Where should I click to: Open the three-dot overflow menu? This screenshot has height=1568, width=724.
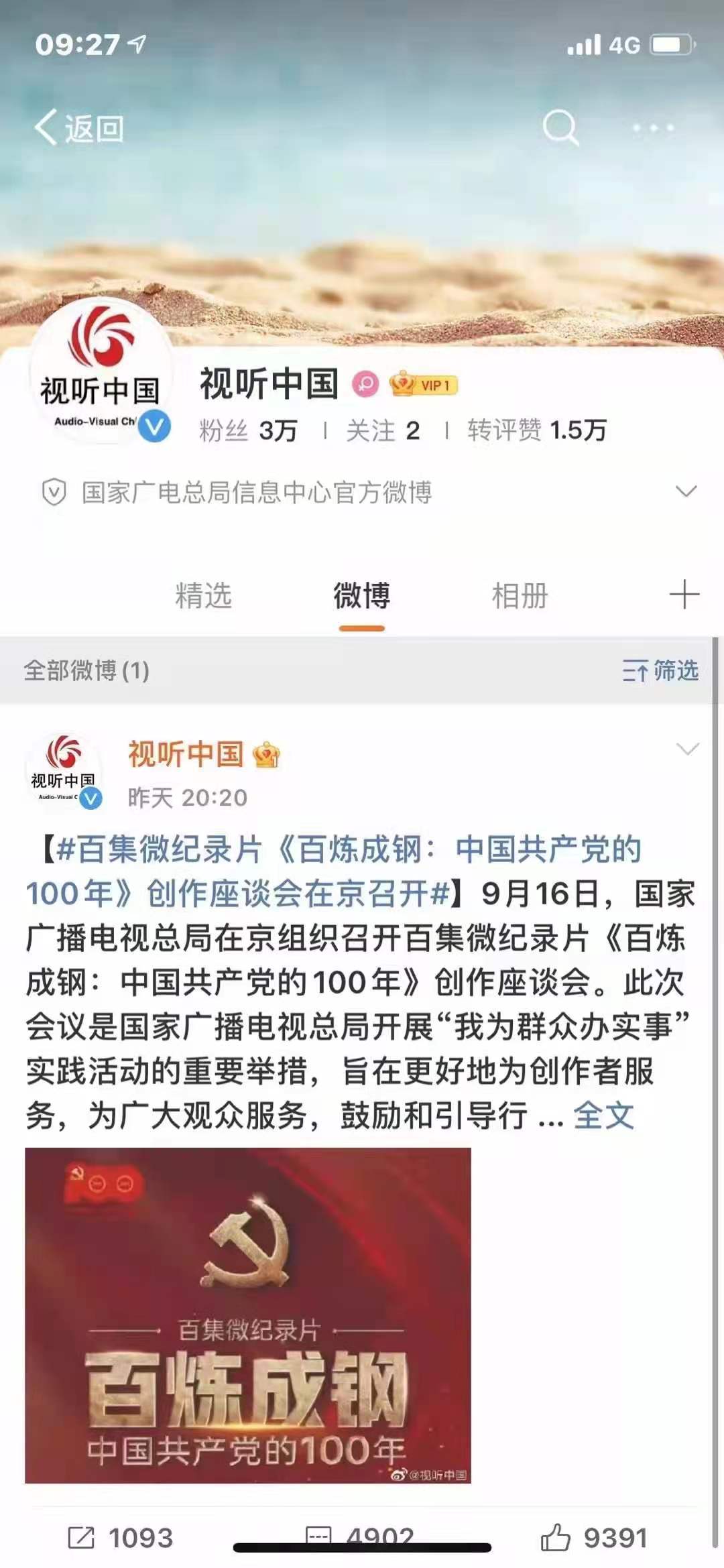653,127
